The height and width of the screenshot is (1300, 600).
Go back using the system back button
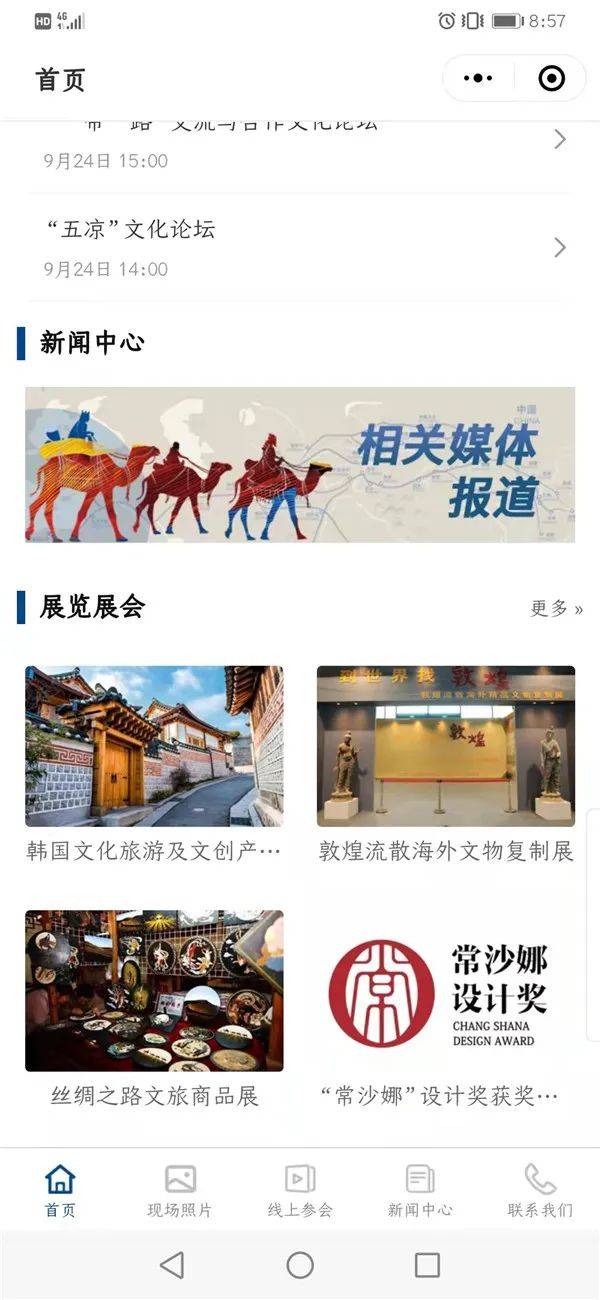pyautogui.click(x=172, y=1265)
